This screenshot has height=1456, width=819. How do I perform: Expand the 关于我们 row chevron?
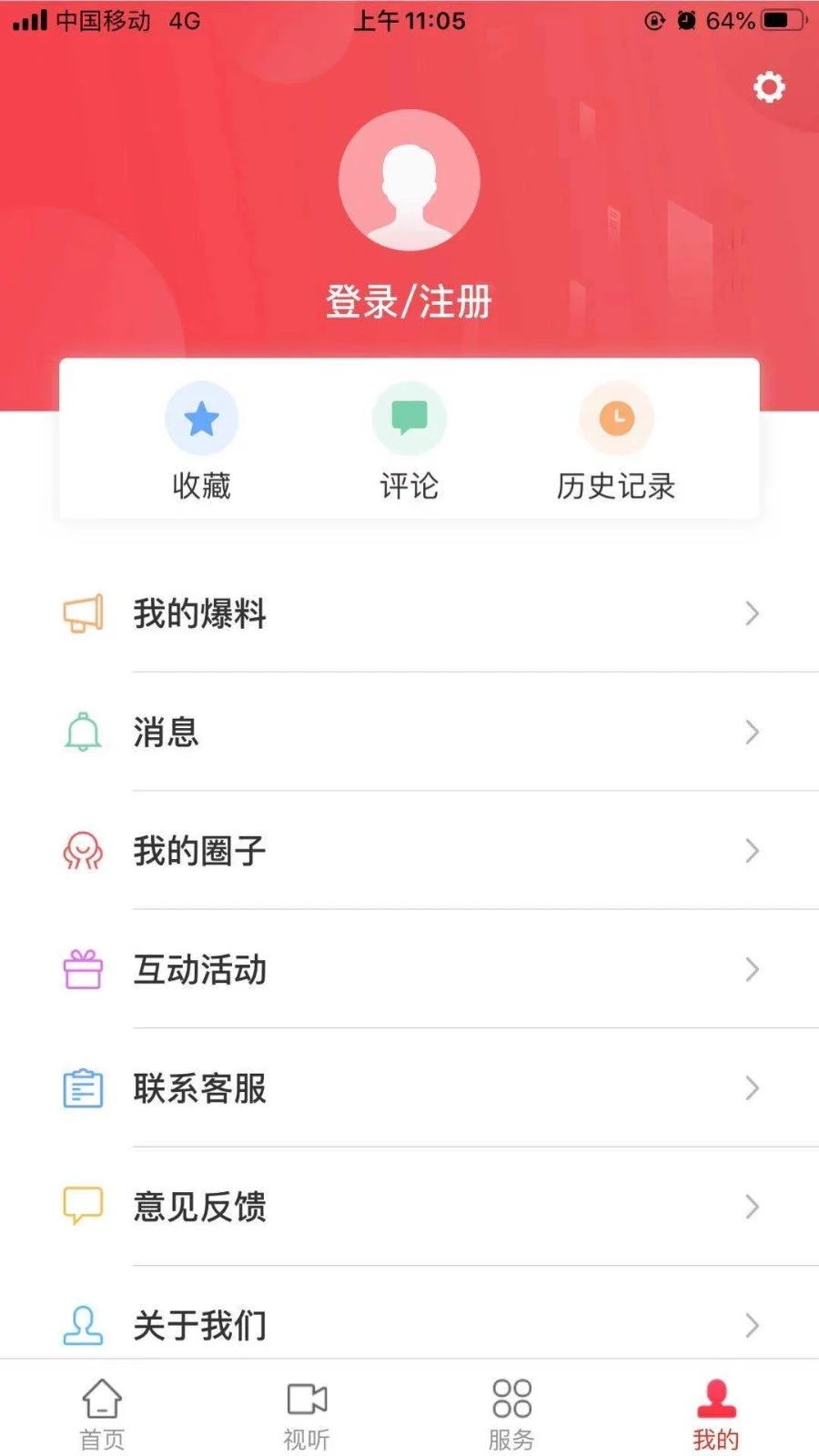[x=750, y=1326]
